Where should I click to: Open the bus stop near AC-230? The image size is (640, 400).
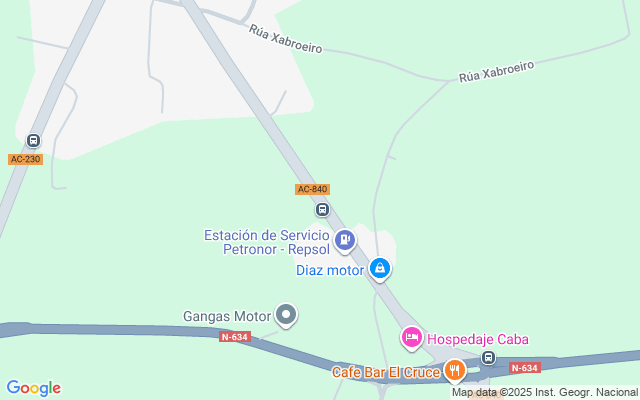point(34,141)
